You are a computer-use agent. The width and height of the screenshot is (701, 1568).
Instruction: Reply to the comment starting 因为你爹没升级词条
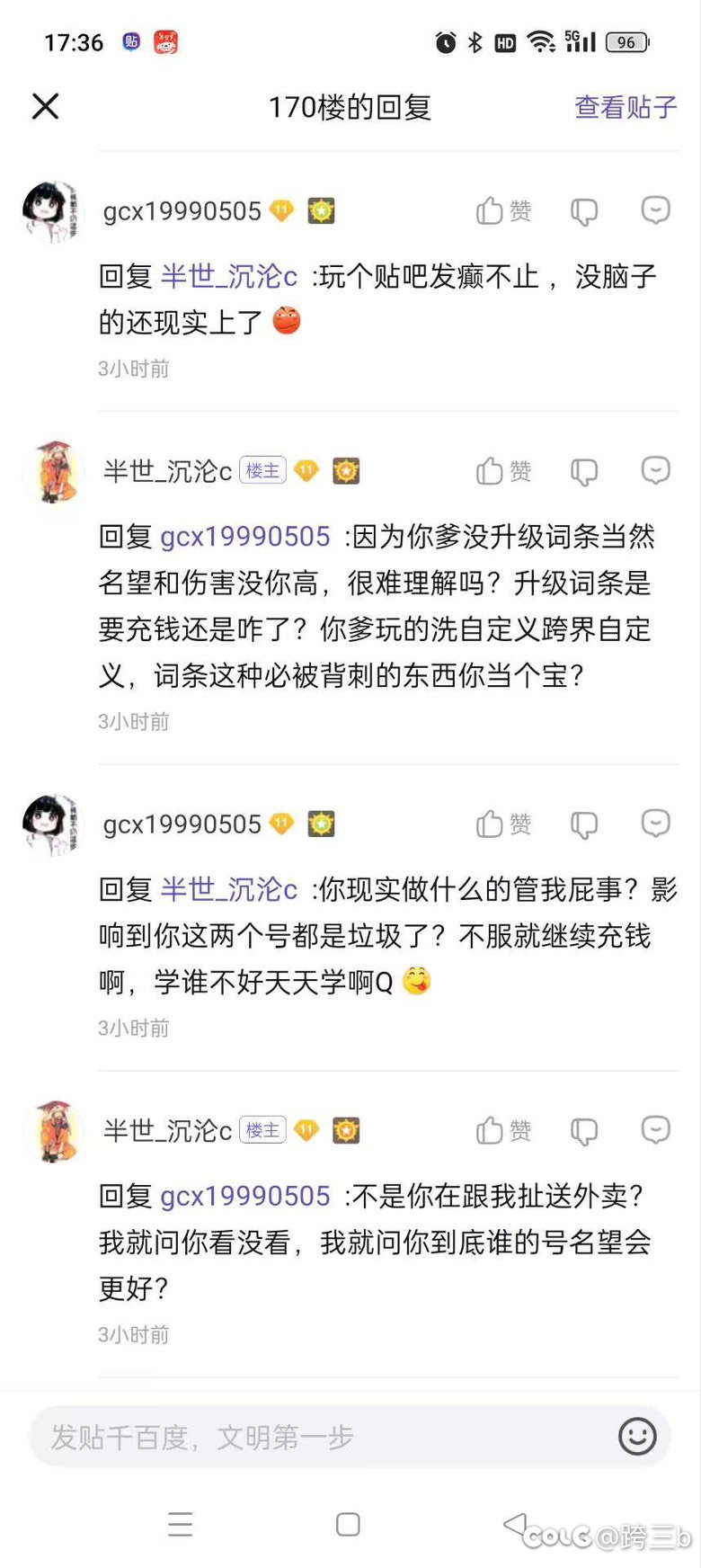[x=656, y=471]
